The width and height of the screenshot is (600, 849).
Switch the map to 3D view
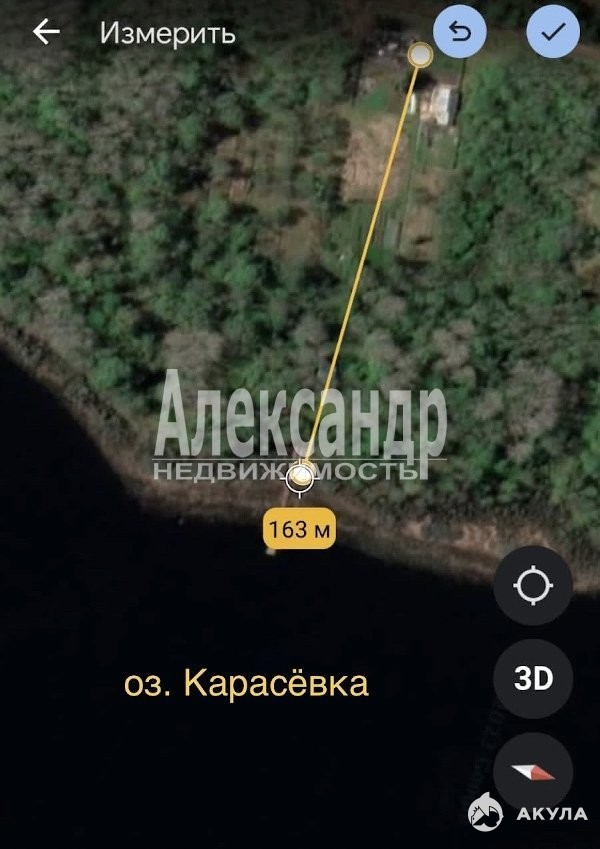point(533,679)
